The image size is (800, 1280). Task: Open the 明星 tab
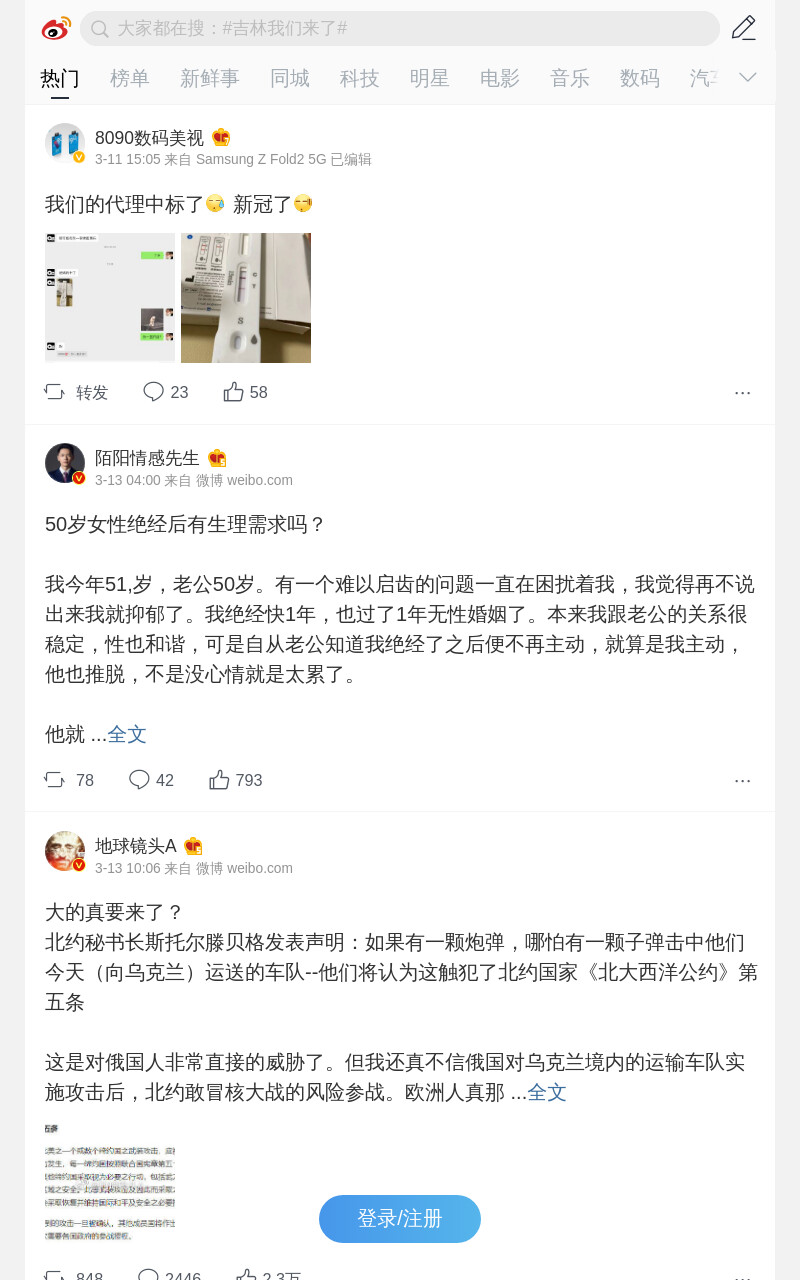[430, 78]
